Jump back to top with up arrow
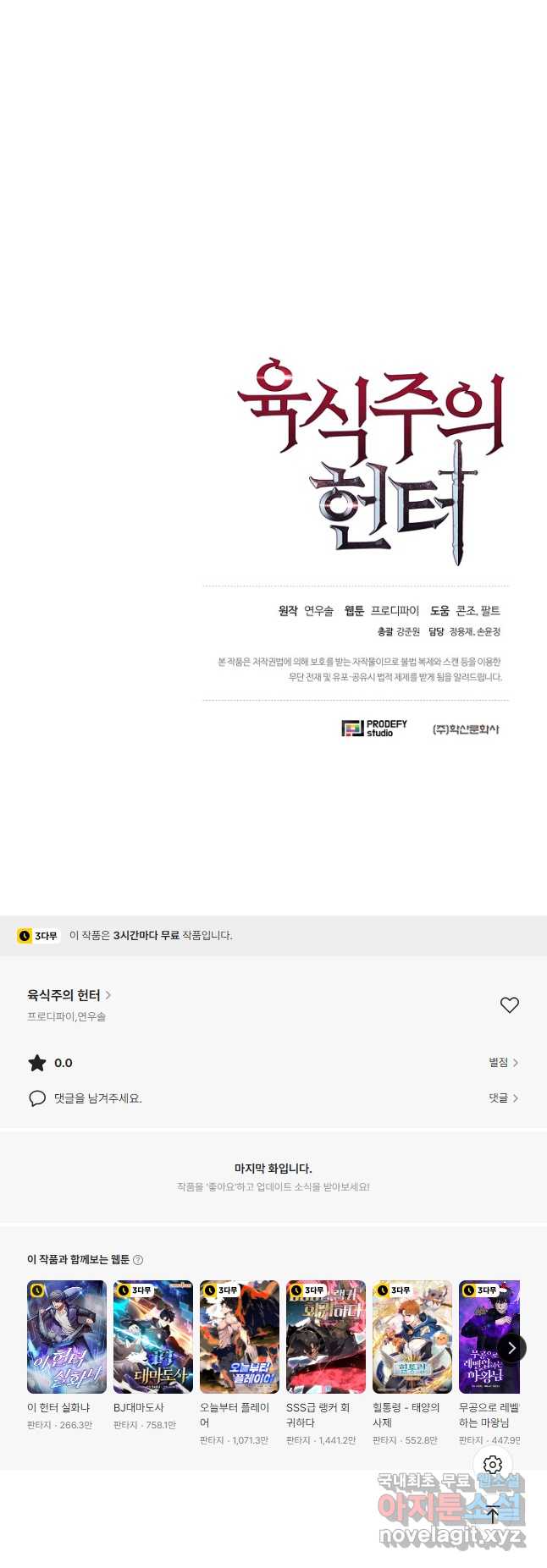This screenshot has height=1568, width=547. click(493, 1515)
